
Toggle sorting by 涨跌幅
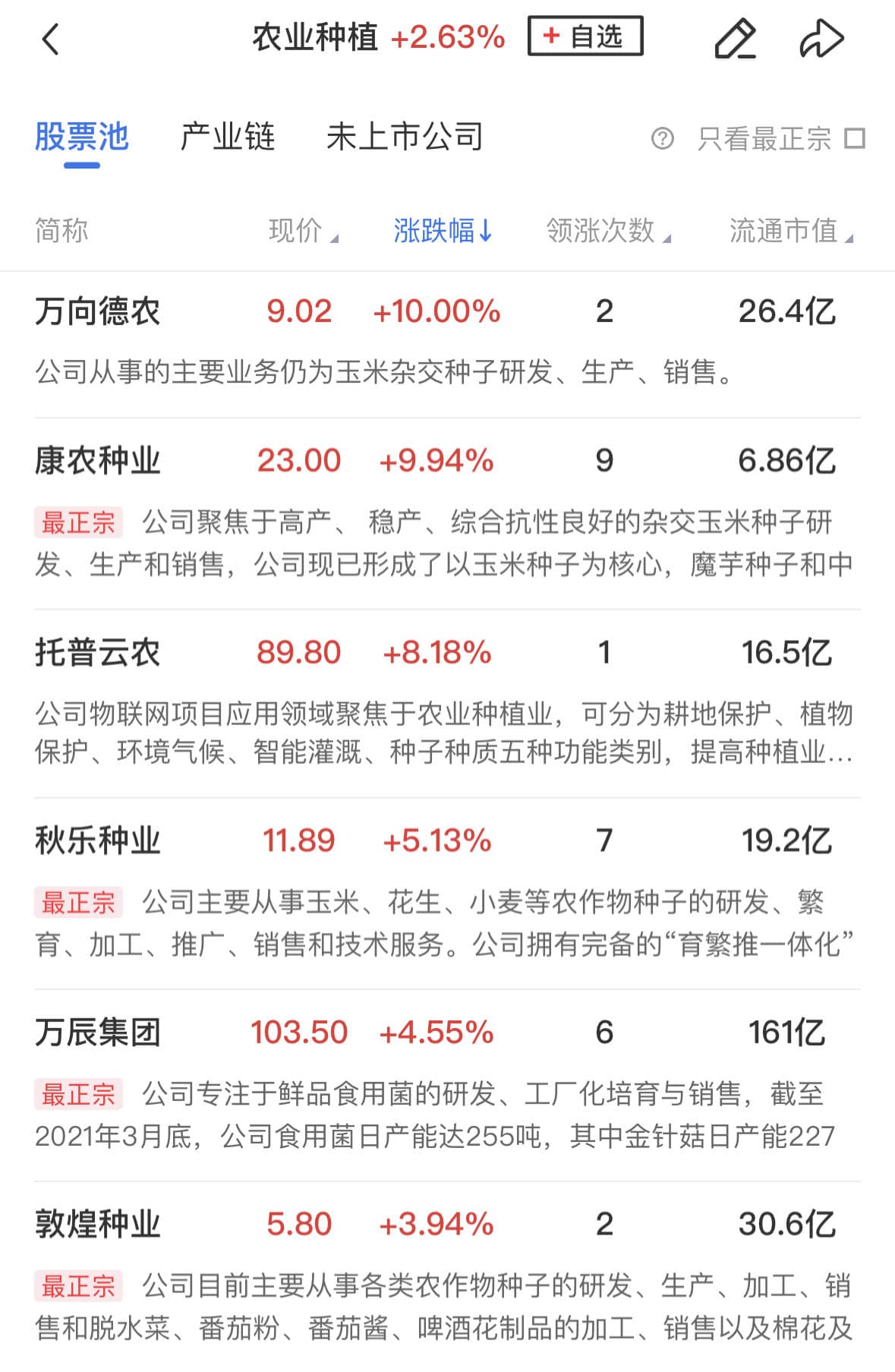(x=443, y=231)
